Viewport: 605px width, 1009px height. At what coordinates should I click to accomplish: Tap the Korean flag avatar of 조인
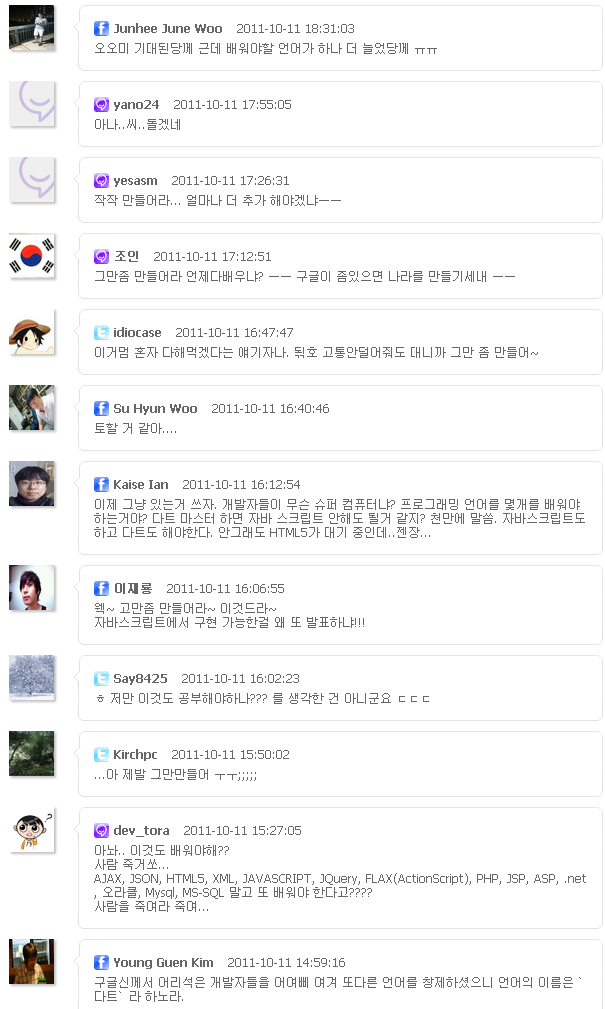[x=32, y=255]
